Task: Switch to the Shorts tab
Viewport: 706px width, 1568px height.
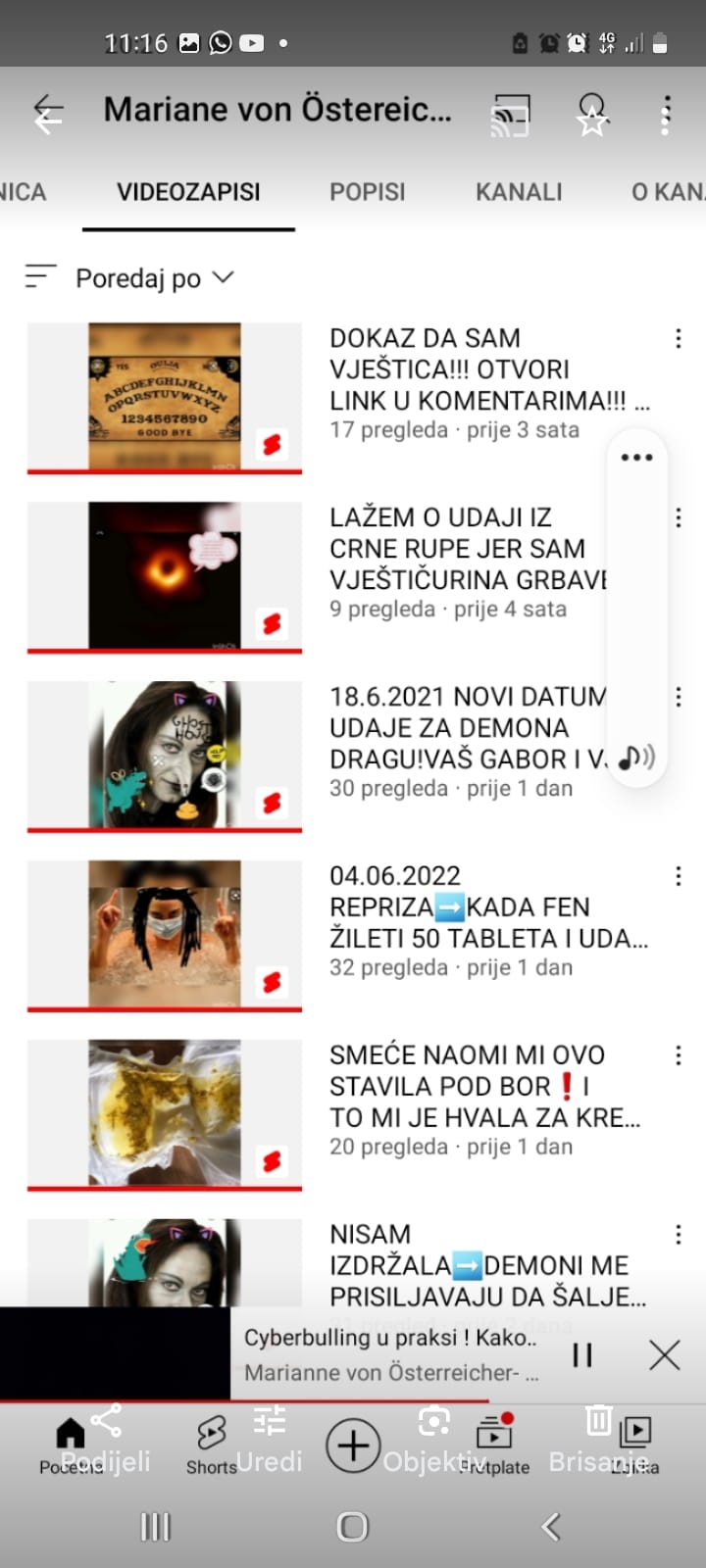Action: (211, 1444)
